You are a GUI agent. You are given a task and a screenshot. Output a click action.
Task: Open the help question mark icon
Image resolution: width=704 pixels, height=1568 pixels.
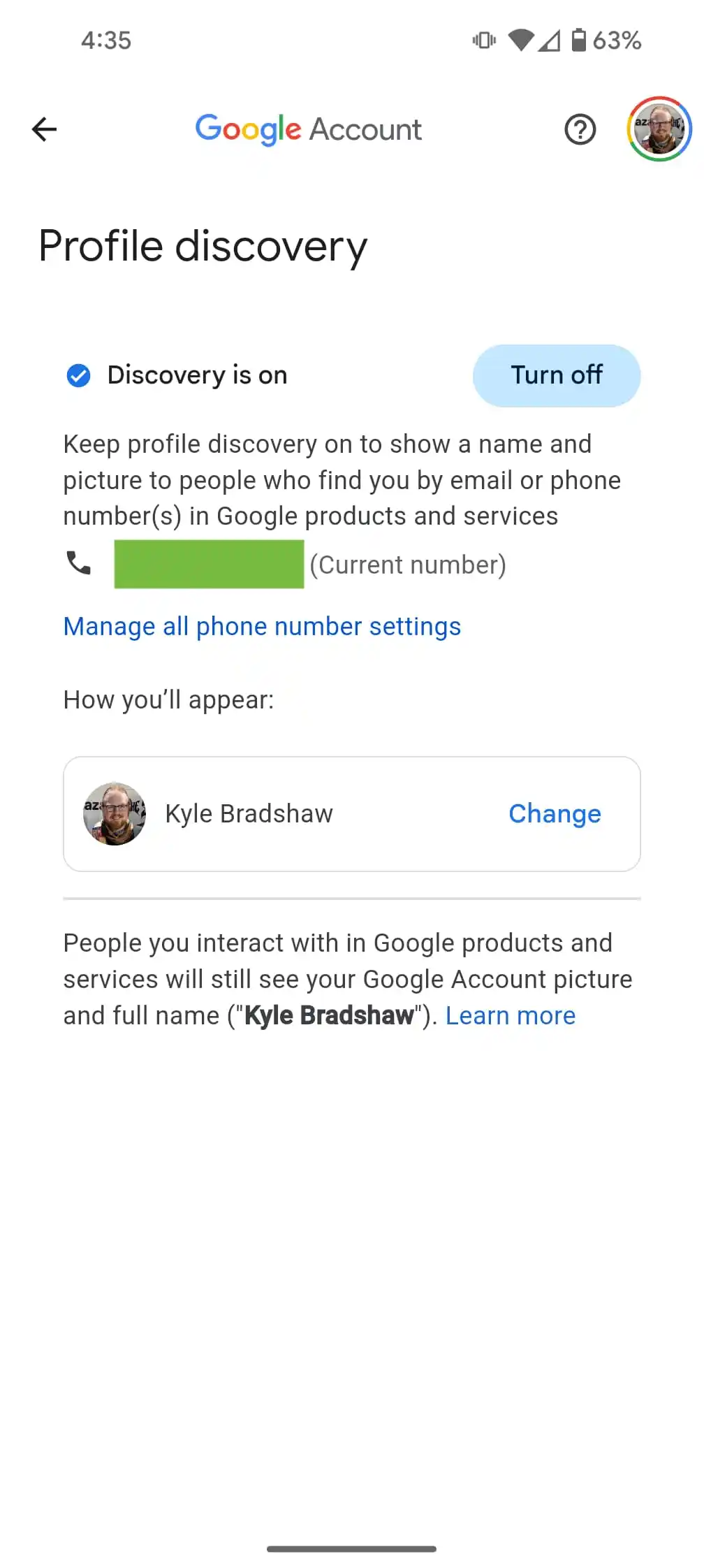[x=580, y=129]
